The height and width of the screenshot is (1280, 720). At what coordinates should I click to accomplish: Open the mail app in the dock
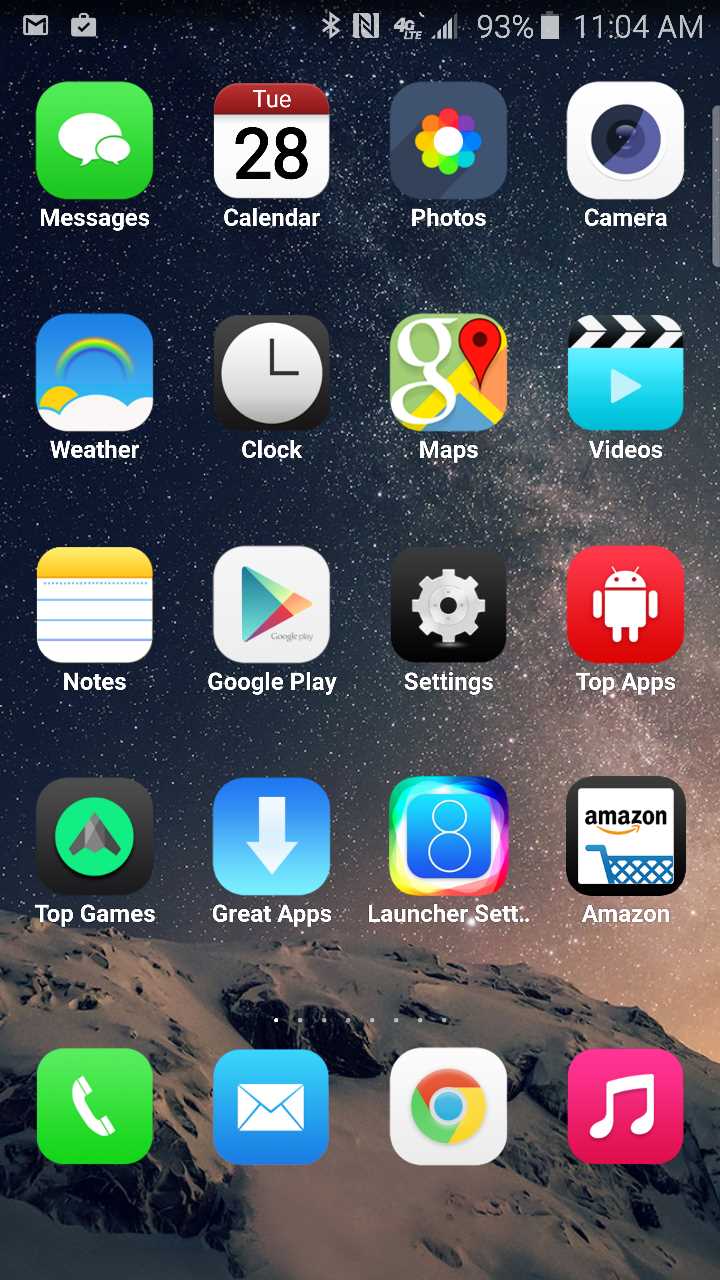[x=271, y=1106]
